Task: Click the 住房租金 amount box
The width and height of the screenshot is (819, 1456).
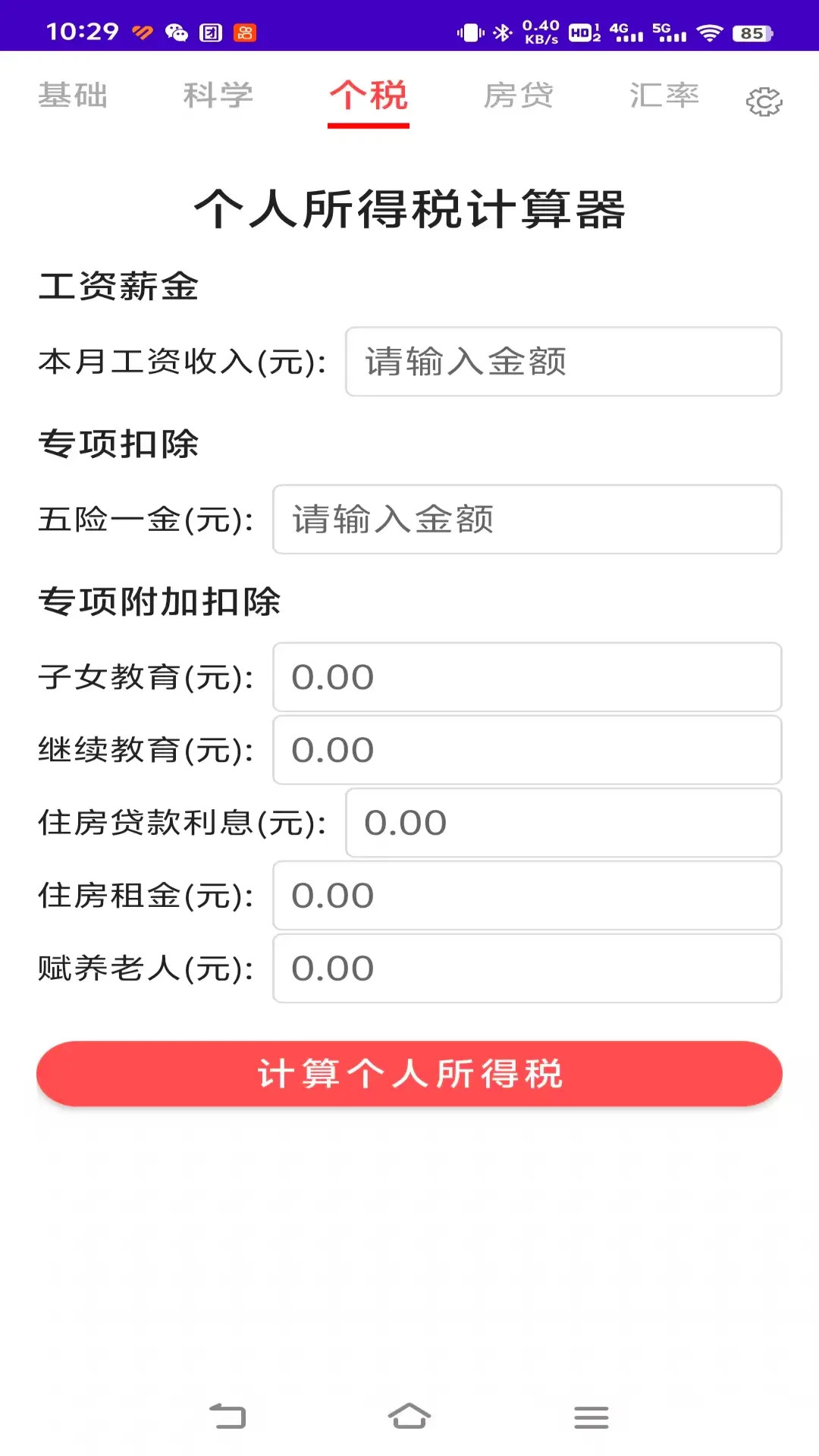Action: pyautogui.click(x=527, y=896)
